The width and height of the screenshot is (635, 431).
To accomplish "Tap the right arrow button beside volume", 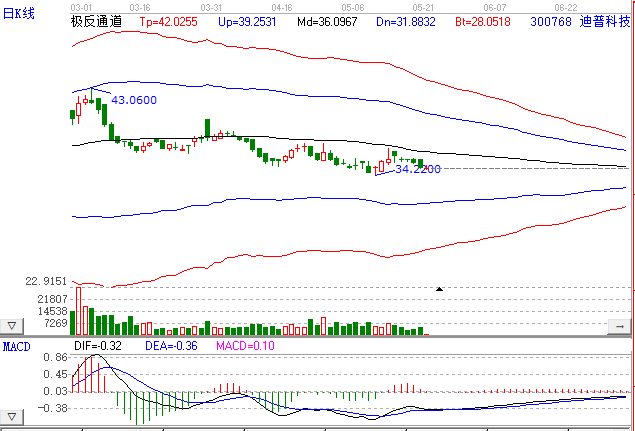I will 620,326.
